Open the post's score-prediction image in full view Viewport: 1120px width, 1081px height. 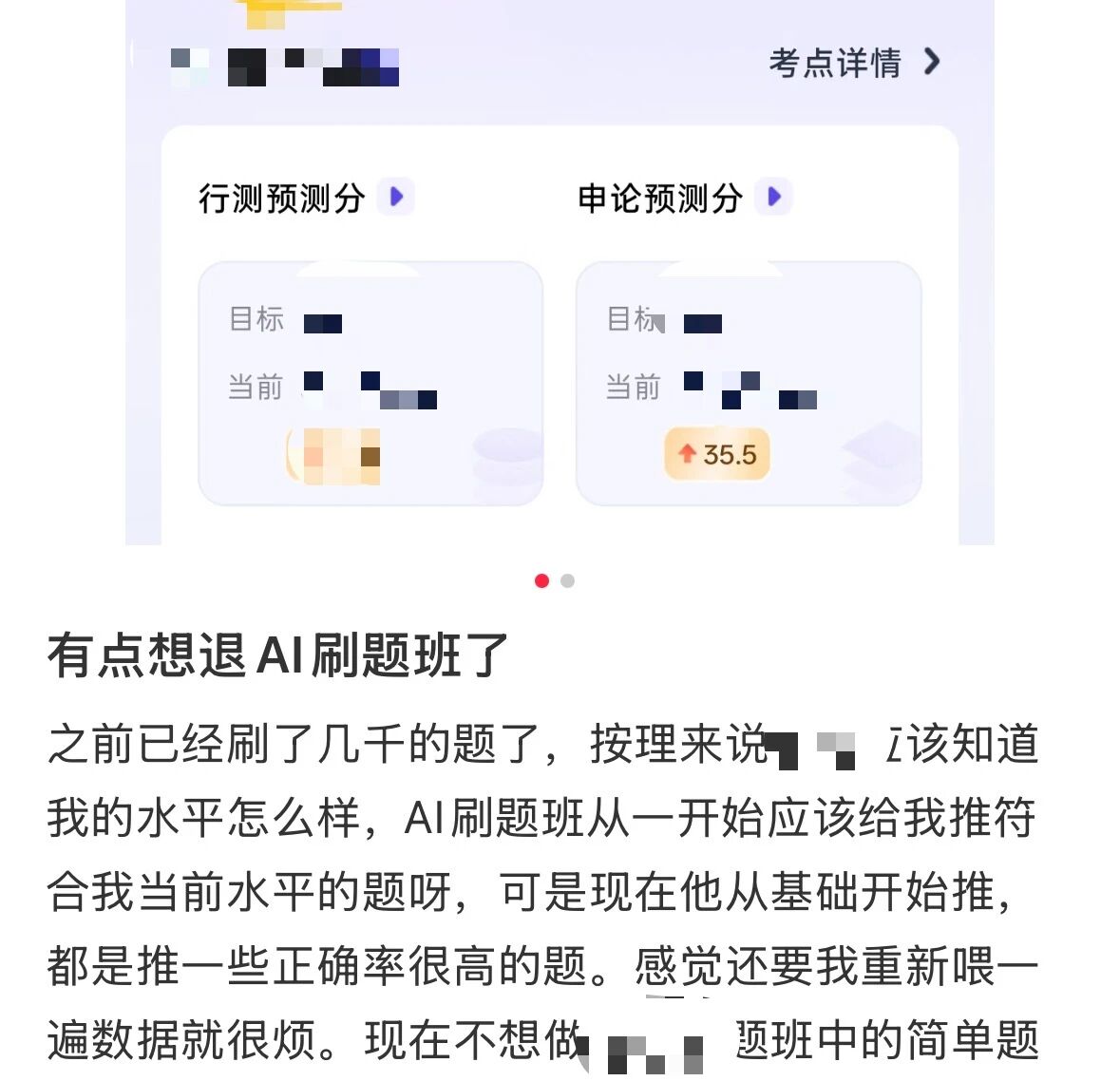[x=560, y=273]
